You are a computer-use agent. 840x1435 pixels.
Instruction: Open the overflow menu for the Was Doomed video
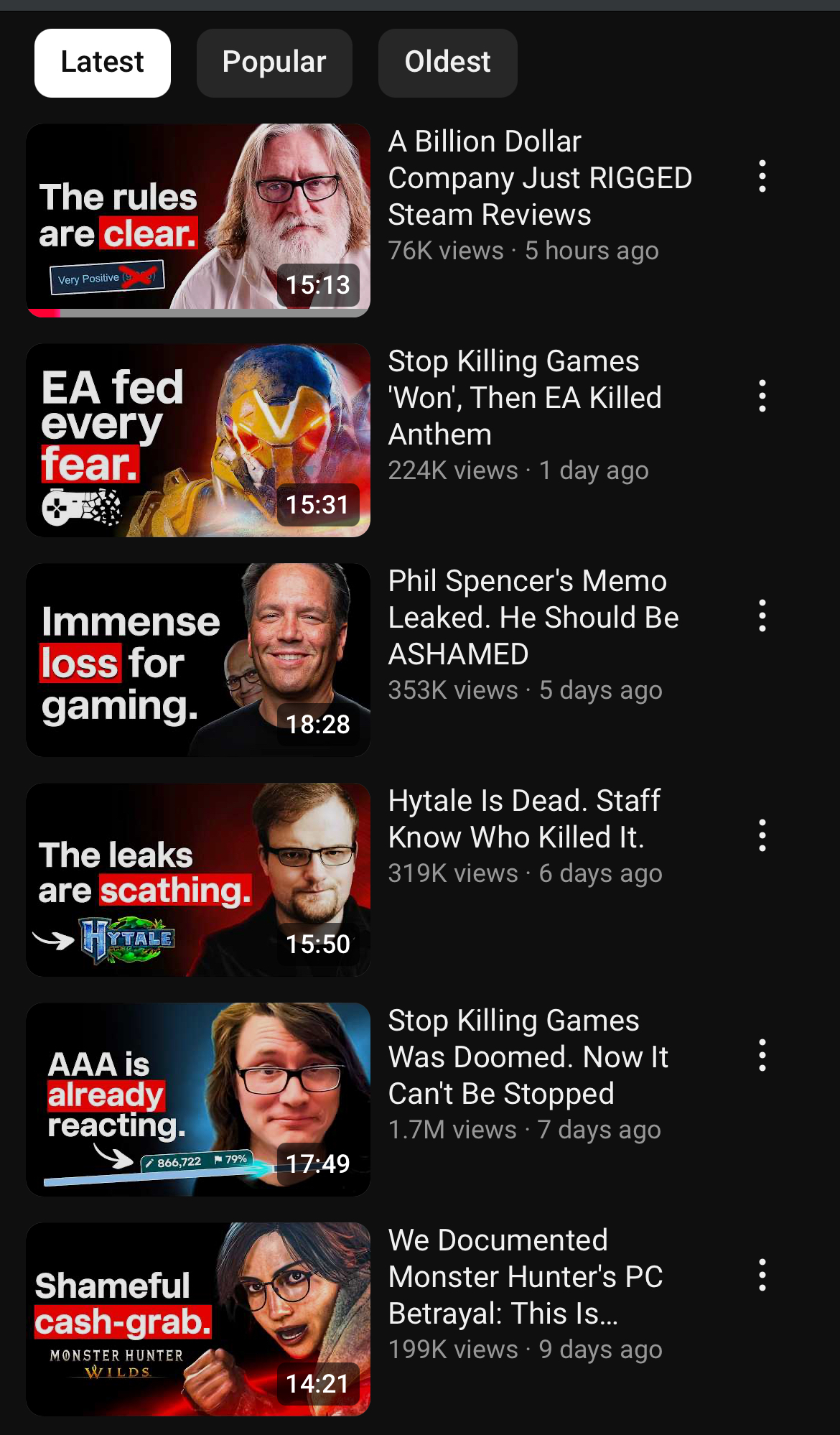tap(762, 1056)
